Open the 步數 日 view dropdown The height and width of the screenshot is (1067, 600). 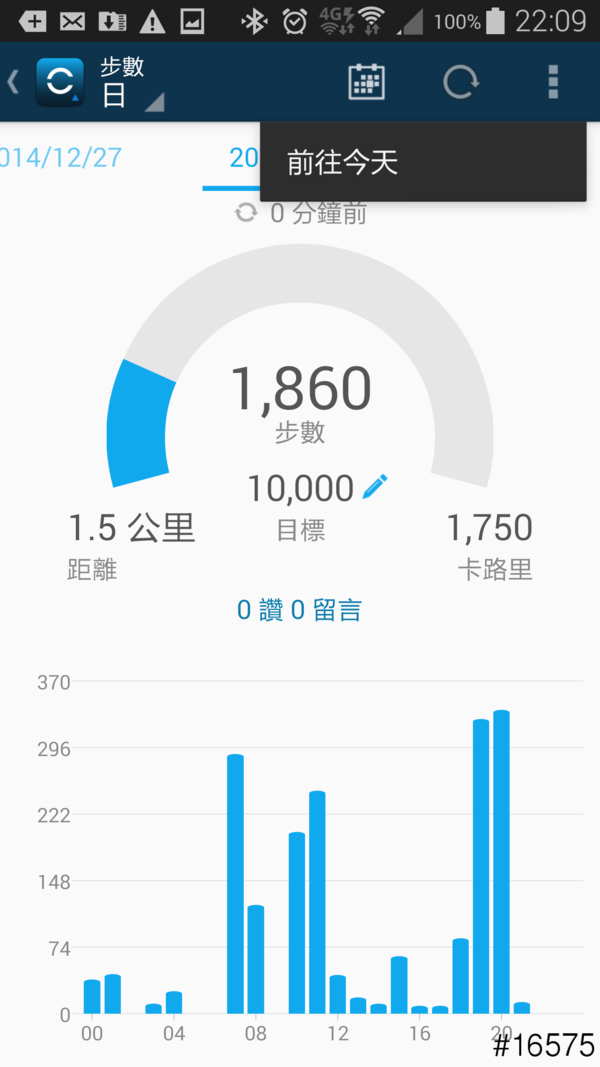pos(128,83)
